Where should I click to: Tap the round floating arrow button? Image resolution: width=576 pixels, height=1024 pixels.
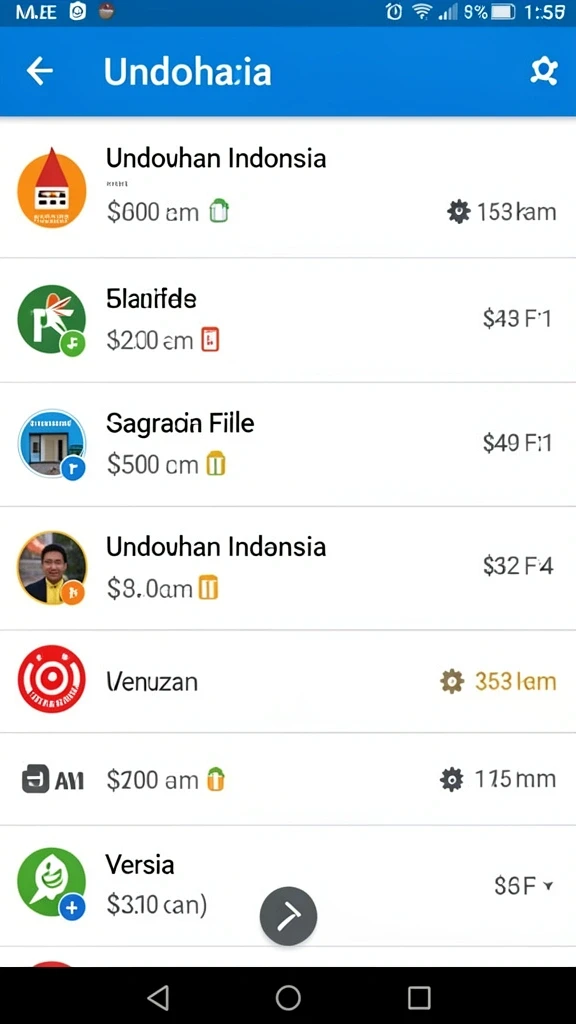(288, 916)
